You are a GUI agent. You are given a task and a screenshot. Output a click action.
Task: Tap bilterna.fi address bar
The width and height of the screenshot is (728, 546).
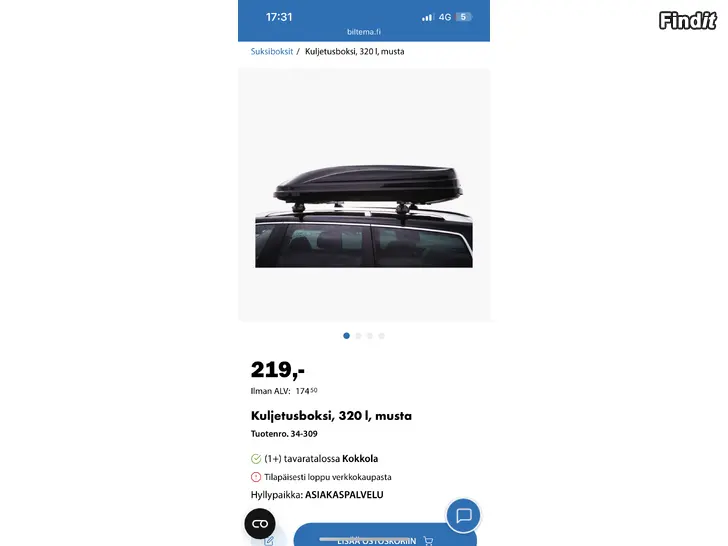click(x=364, y=32)
